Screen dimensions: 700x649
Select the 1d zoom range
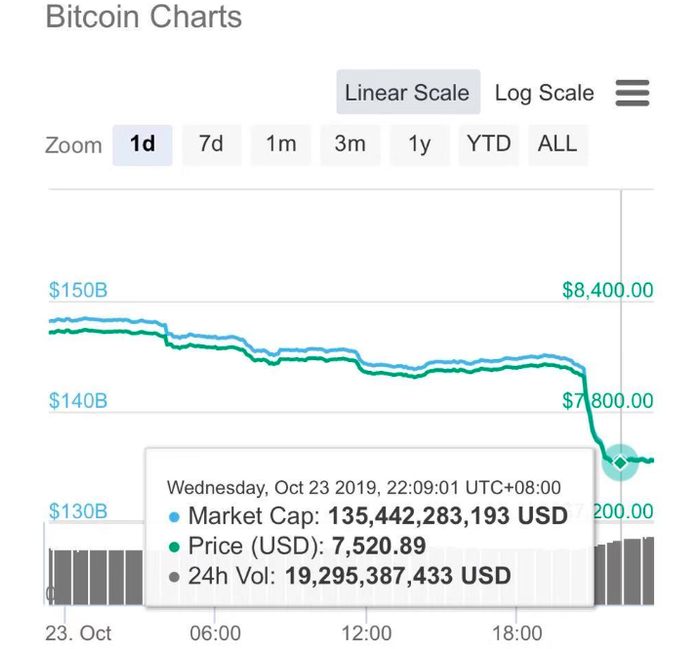142,144
